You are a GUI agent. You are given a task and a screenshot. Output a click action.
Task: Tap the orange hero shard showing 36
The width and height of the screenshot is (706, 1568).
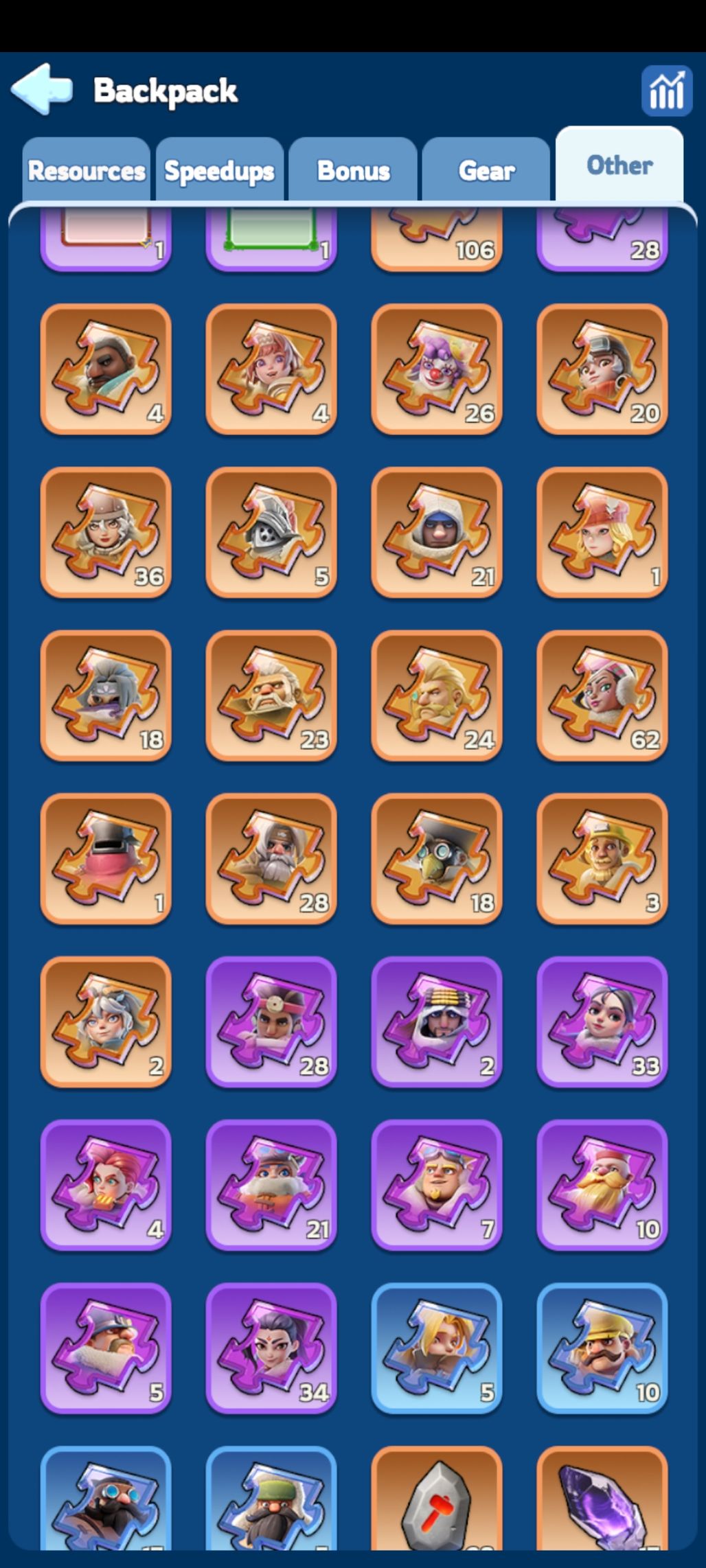tap(106, 533)
